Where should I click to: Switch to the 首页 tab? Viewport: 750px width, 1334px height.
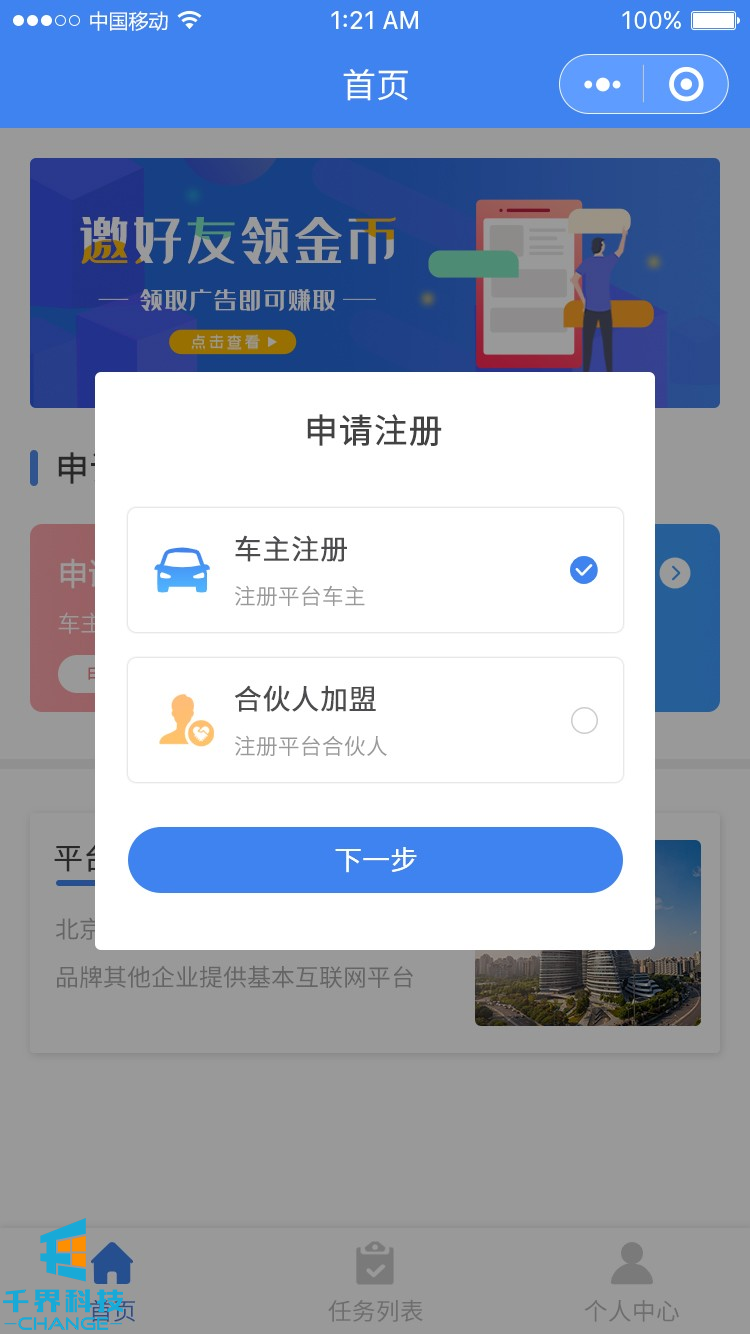112,1282
